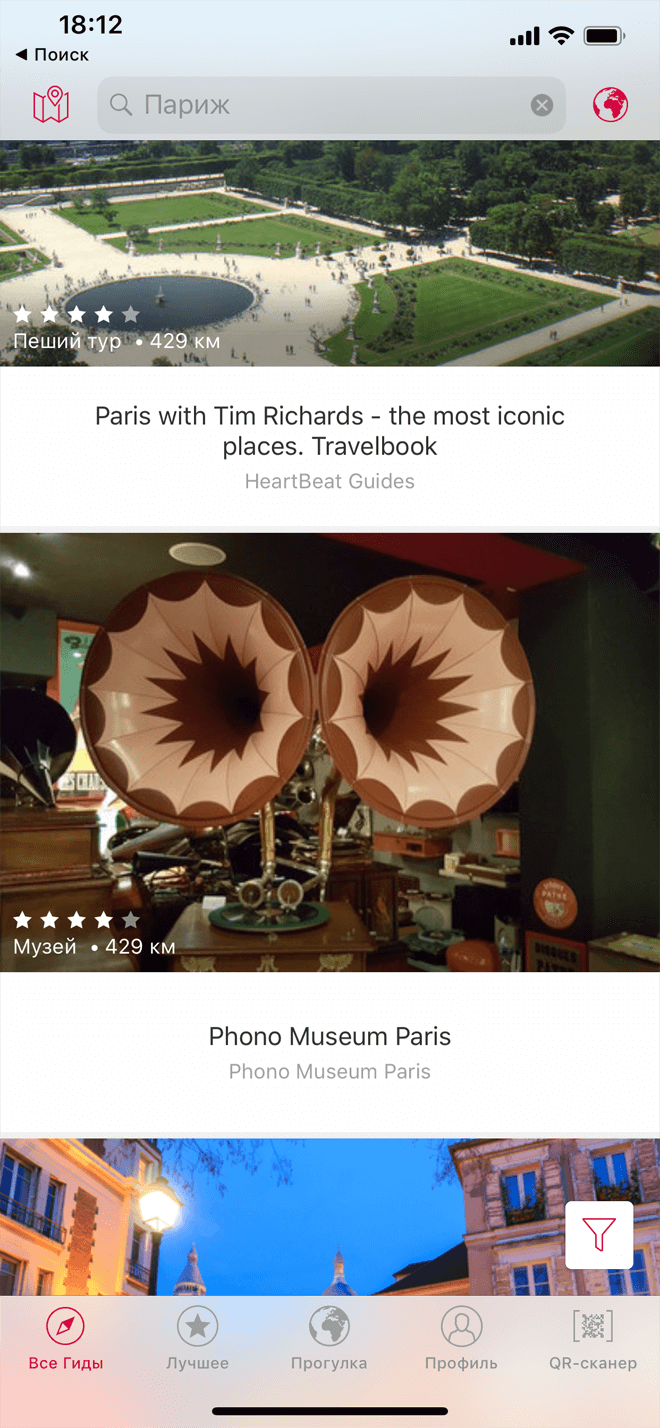Open the globe language selector
The height and width of the screenshot is (1428, 660).
(610, 105)
